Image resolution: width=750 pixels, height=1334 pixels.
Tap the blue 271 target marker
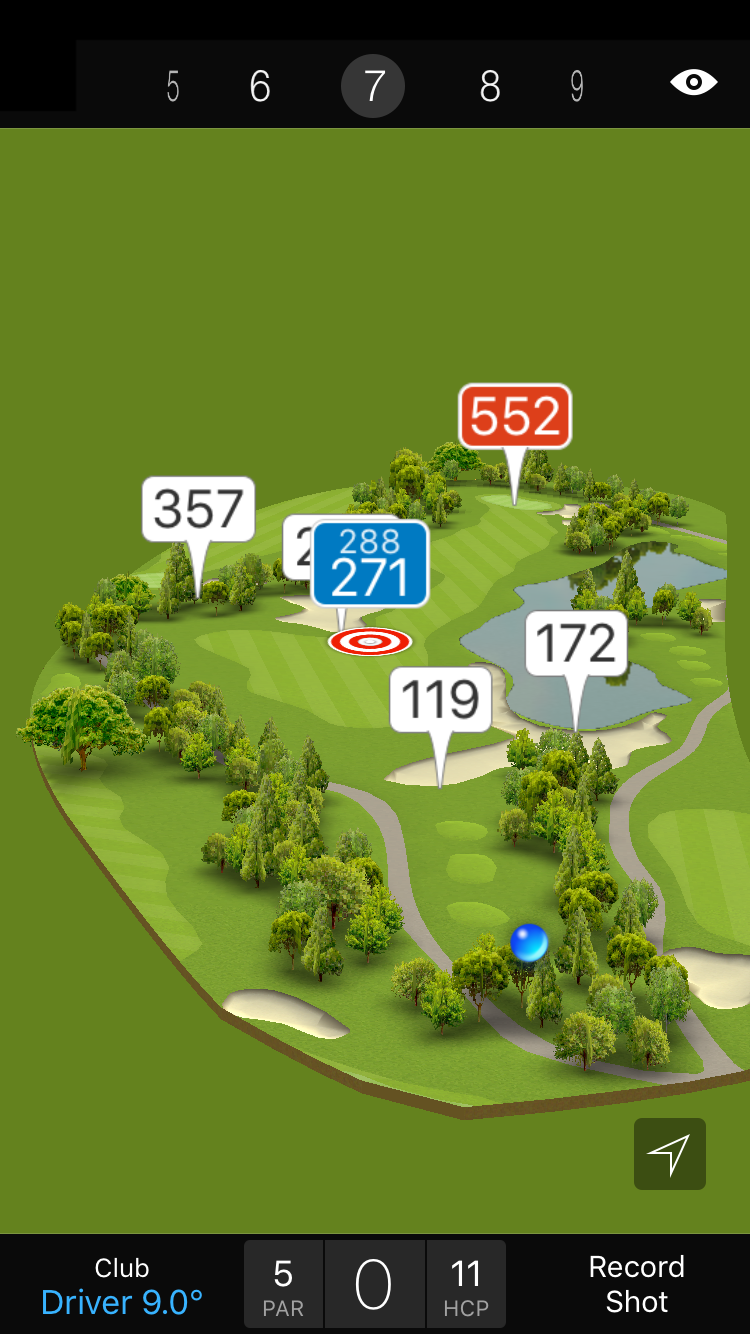pos(370,565)
